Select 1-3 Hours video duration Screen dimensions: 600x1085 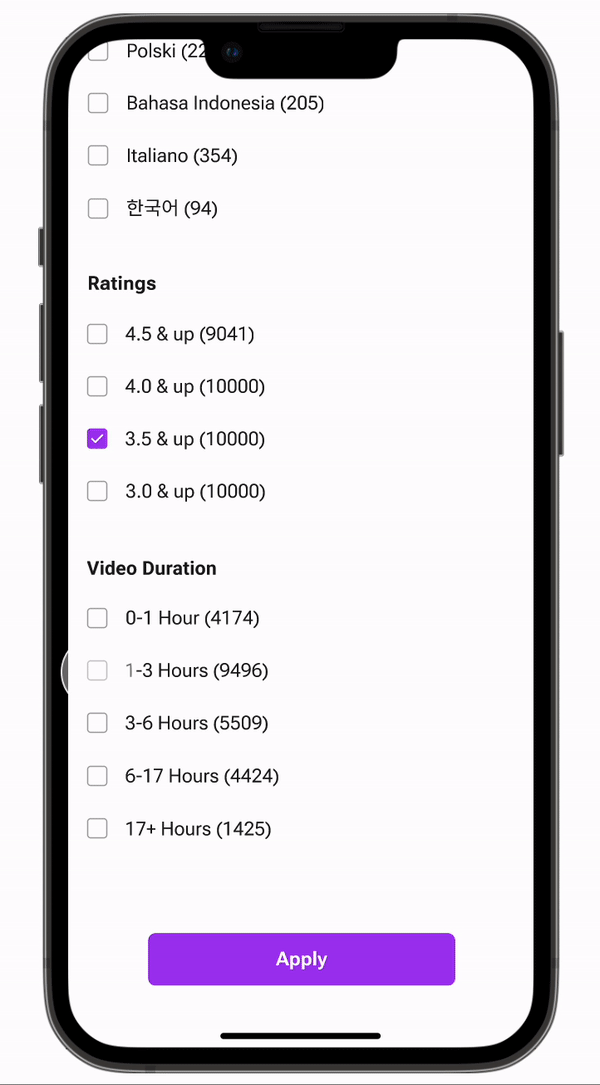97,671
